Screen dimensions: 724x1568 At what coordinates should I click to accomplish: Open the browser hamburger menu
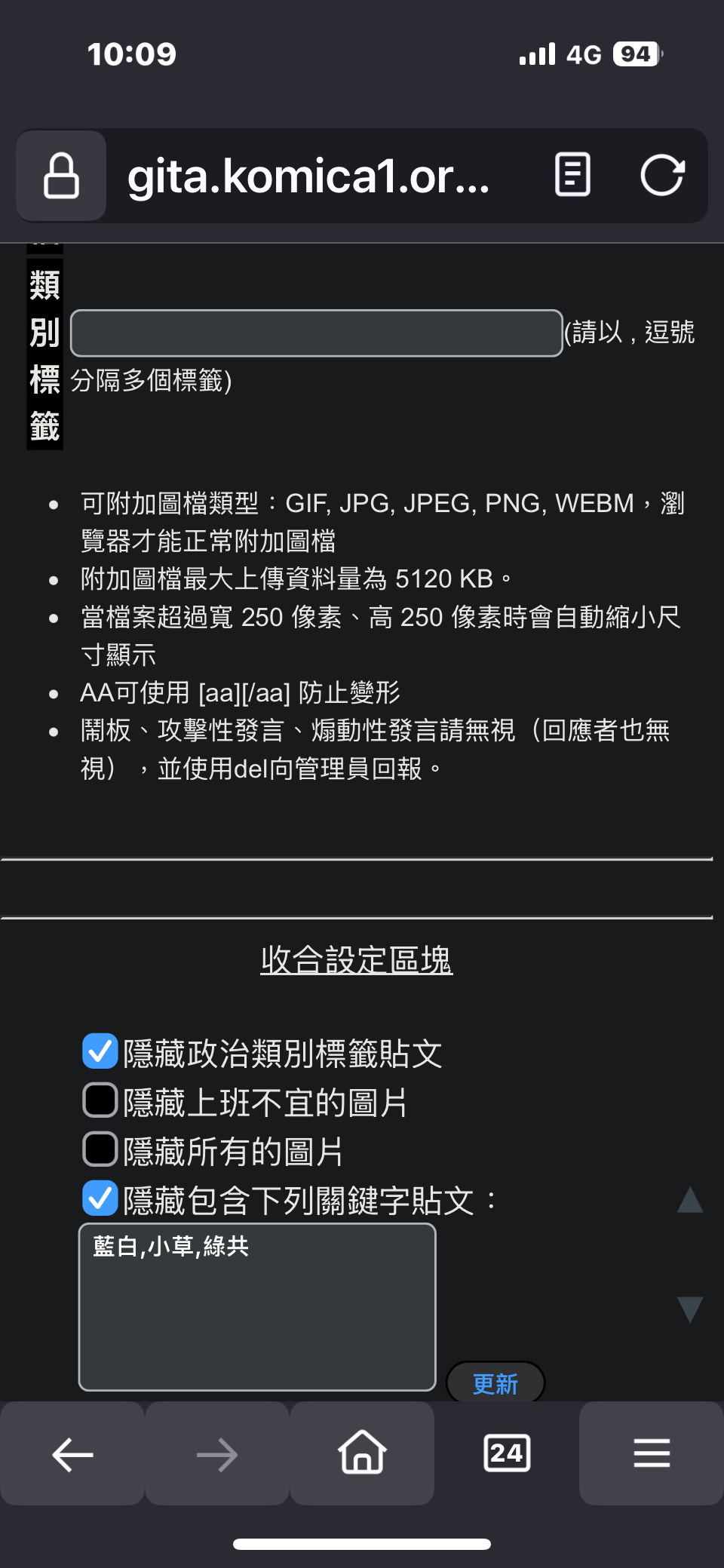click(652, 1453)
